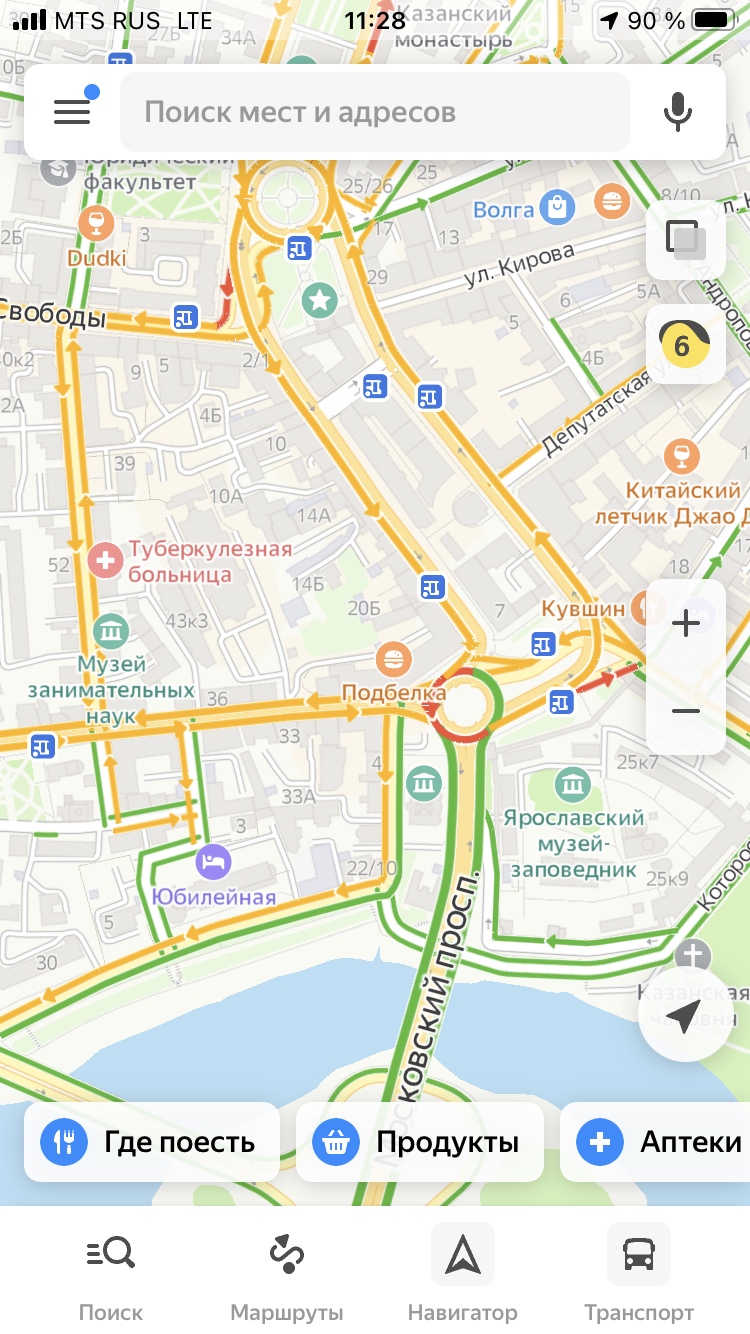Image resolution: width=750 pixels, height=1334 pixels.
Task: Open the Ярославский музей-заповедник marker
Action: pos(573,784)
